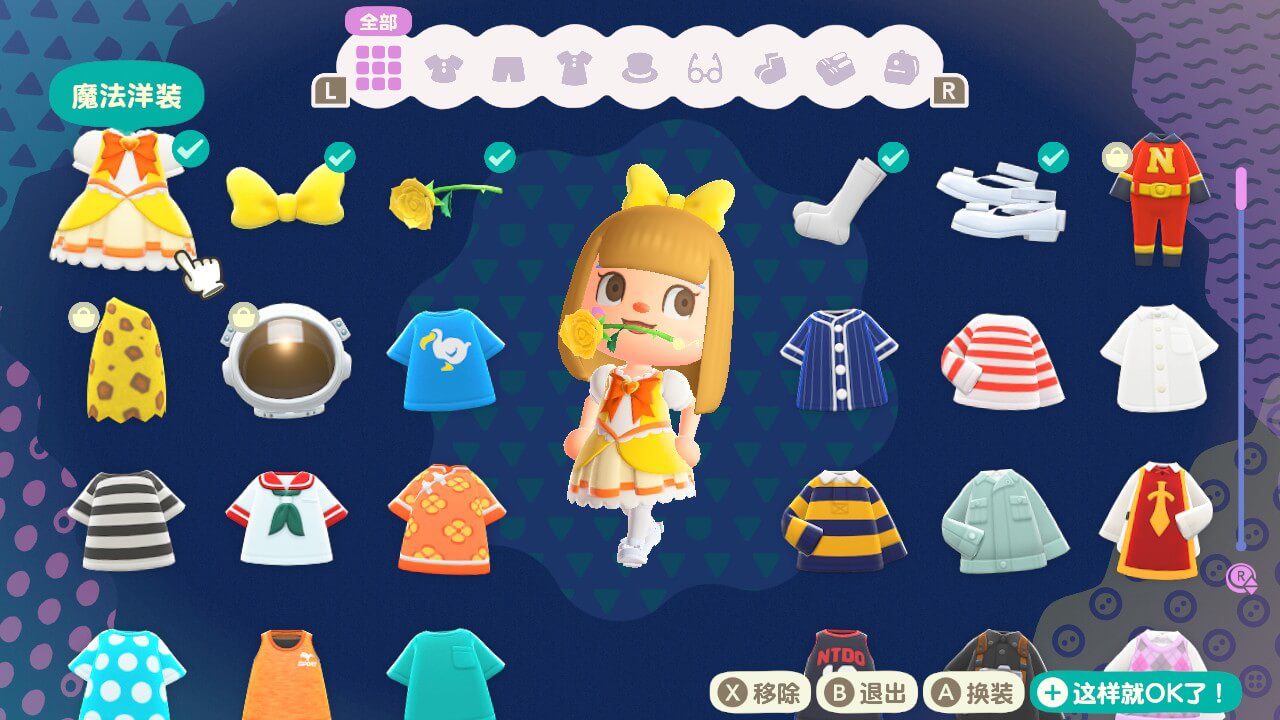Select the yellow rose accessory
This screenshot has height=720, width=1280.
(440, 200)
